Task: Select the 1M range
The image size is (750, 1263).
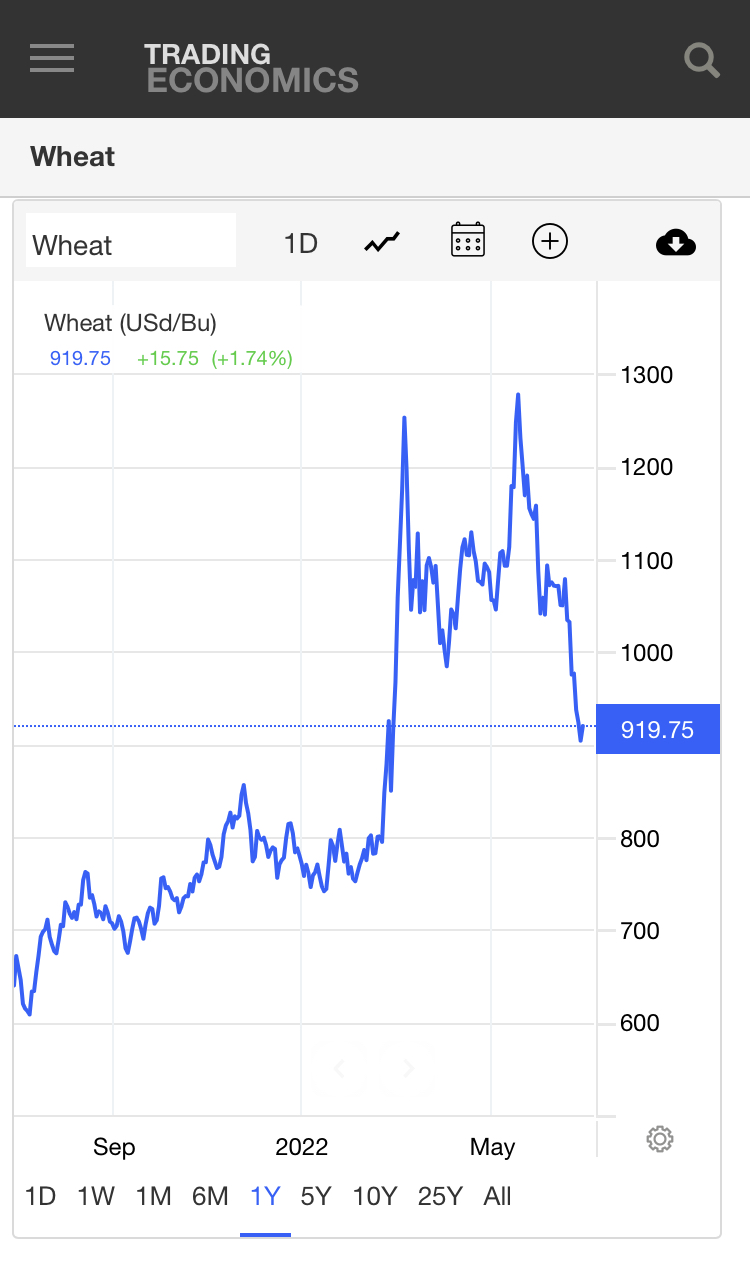Action: (154, 1196)
